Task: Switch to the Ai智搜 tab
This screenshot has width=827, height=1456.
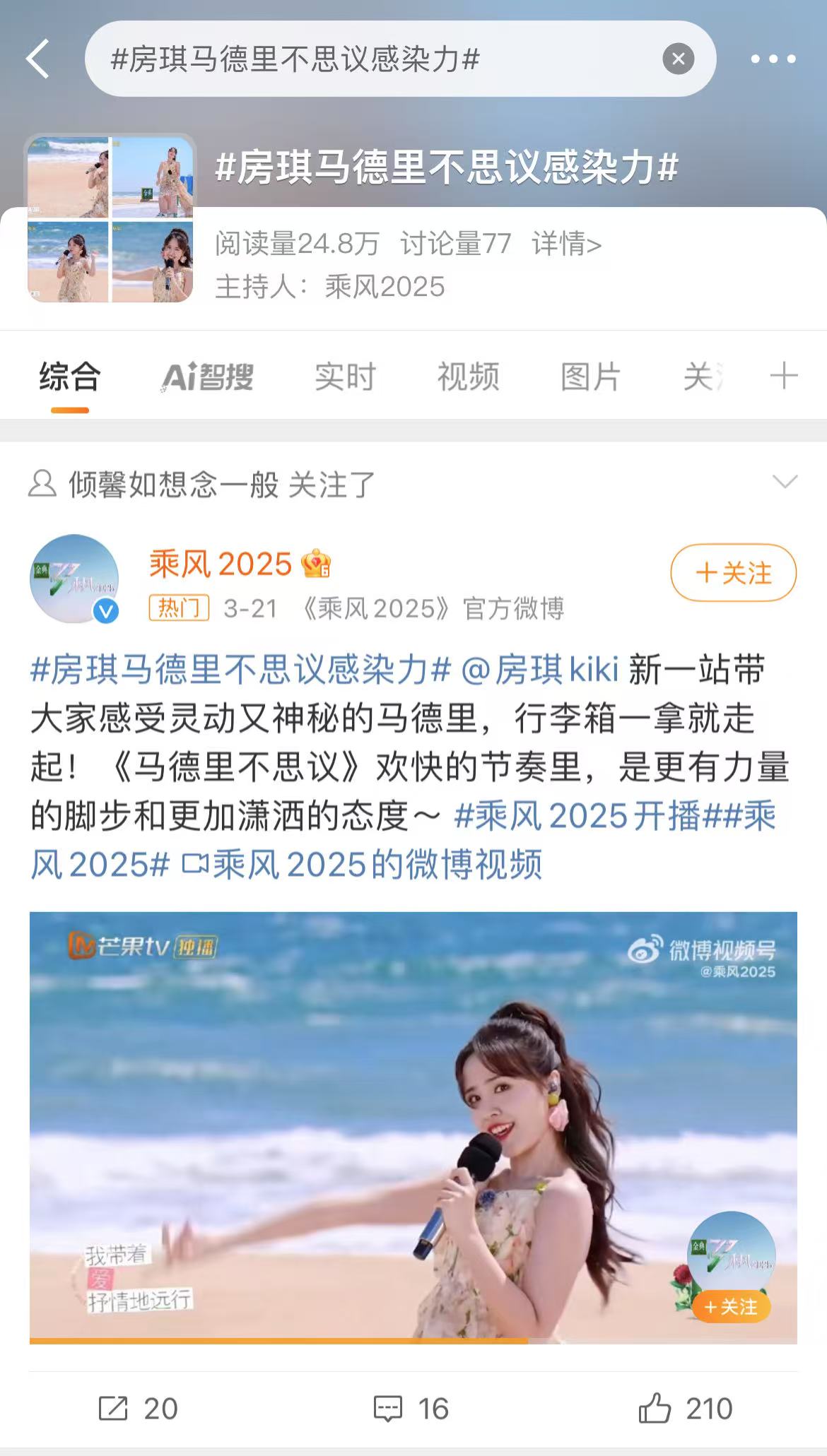Action: pos(207,377)
